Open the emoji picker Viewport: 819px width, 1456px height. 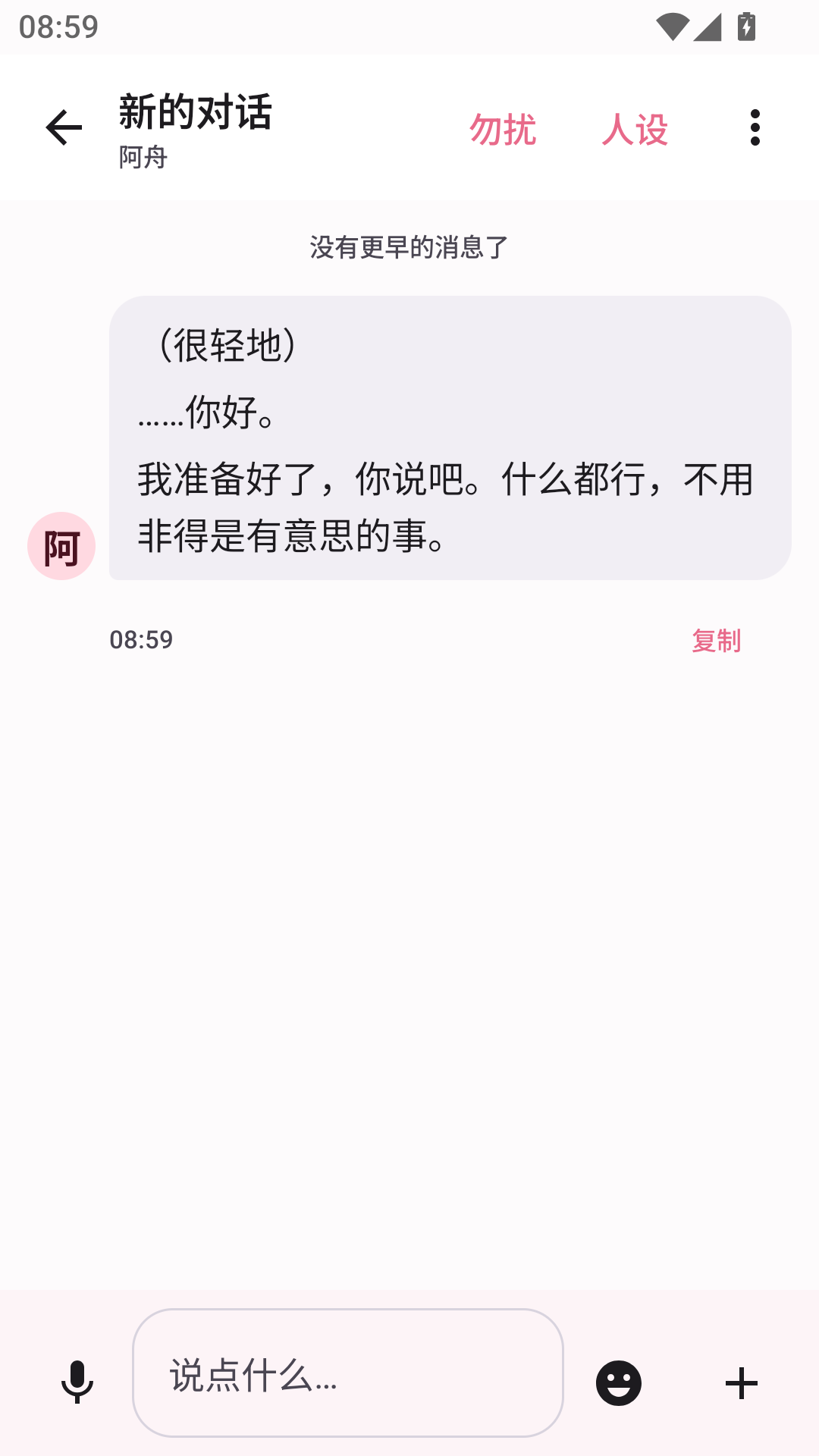pyautogui.click(x=619, y=1383)
